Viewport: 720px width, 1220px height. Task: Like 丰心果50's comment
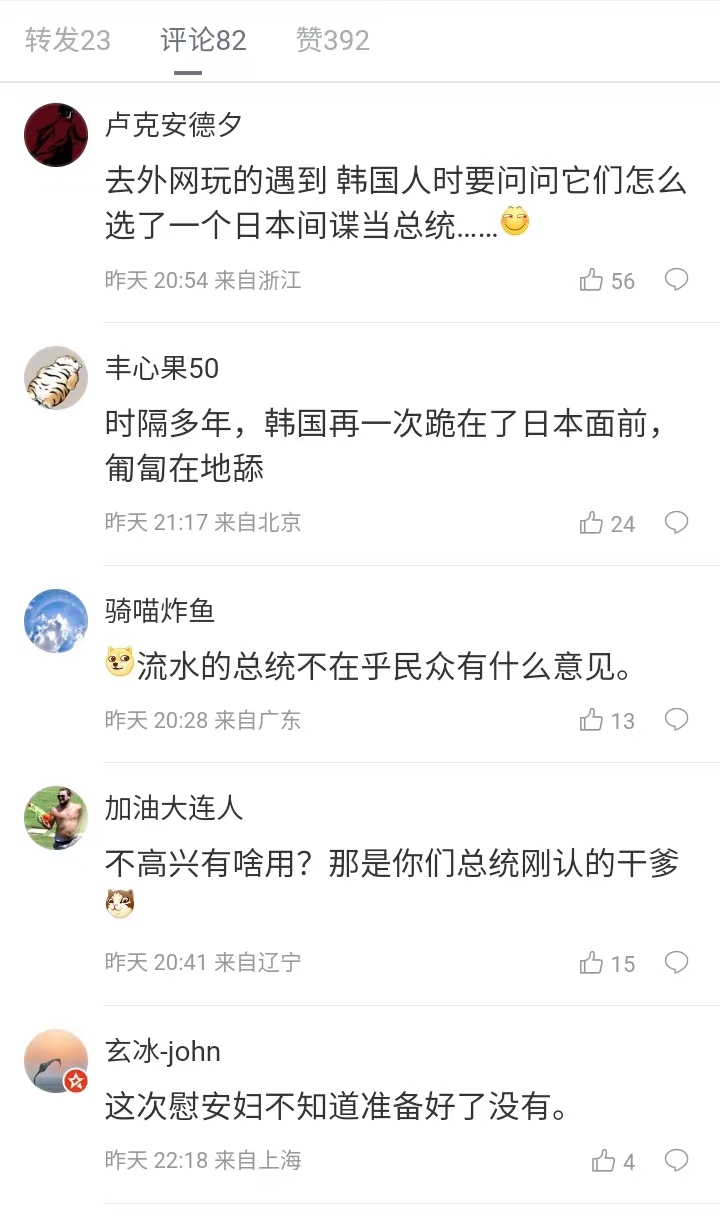click(607, 523)
